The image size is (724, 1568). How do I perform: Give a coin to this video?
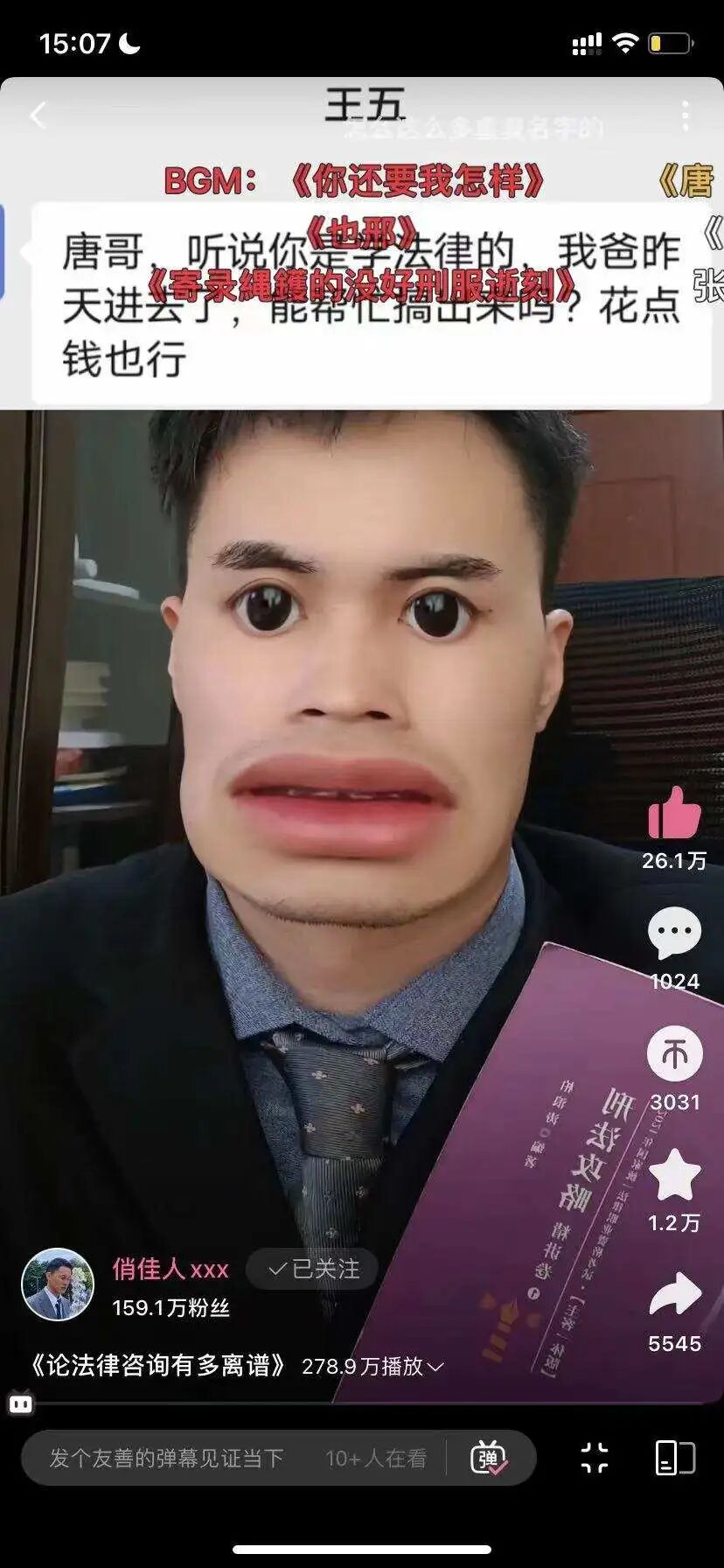click(x=674, y=1054)
